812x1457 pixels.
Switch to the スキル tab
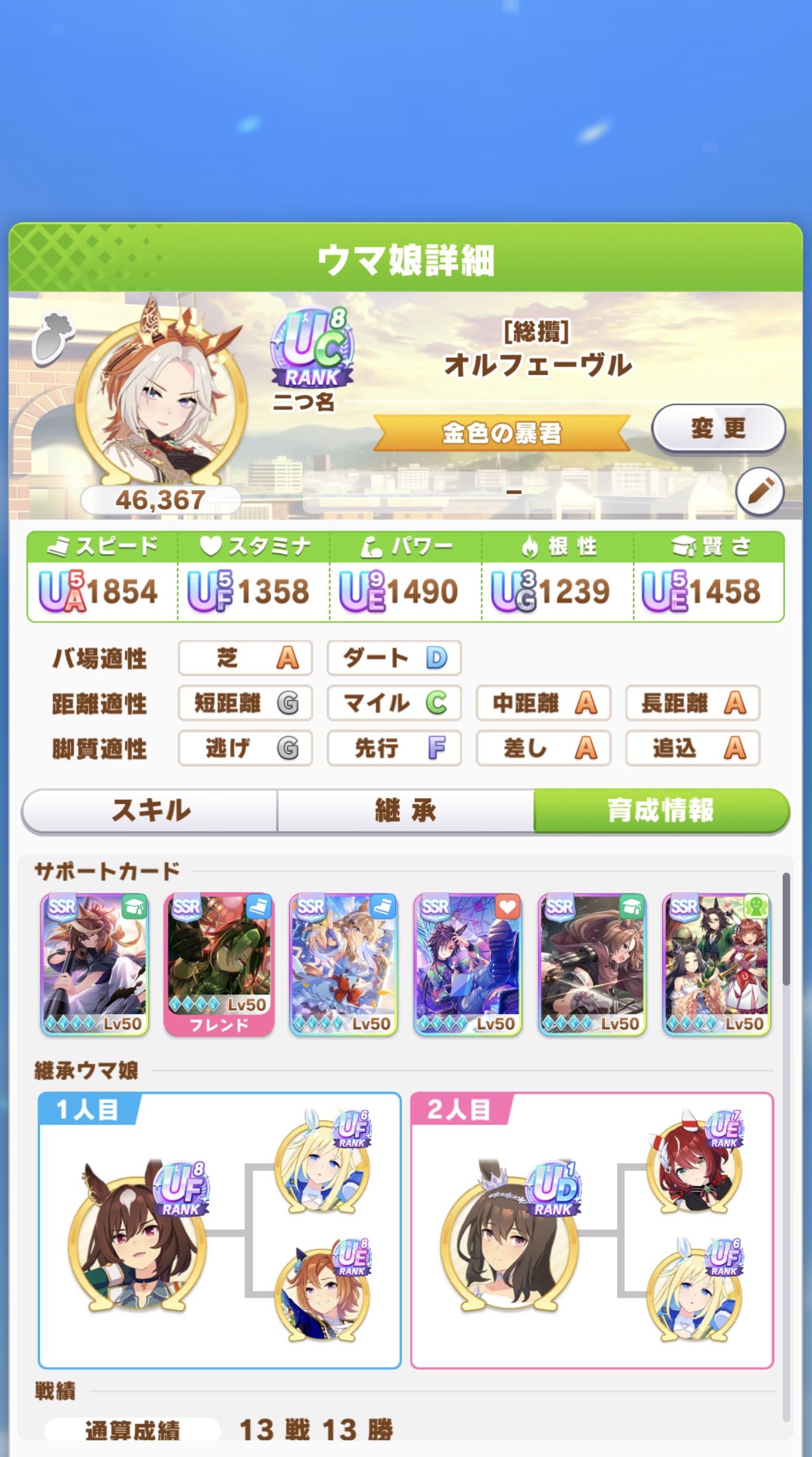click(x=150, y=810)
